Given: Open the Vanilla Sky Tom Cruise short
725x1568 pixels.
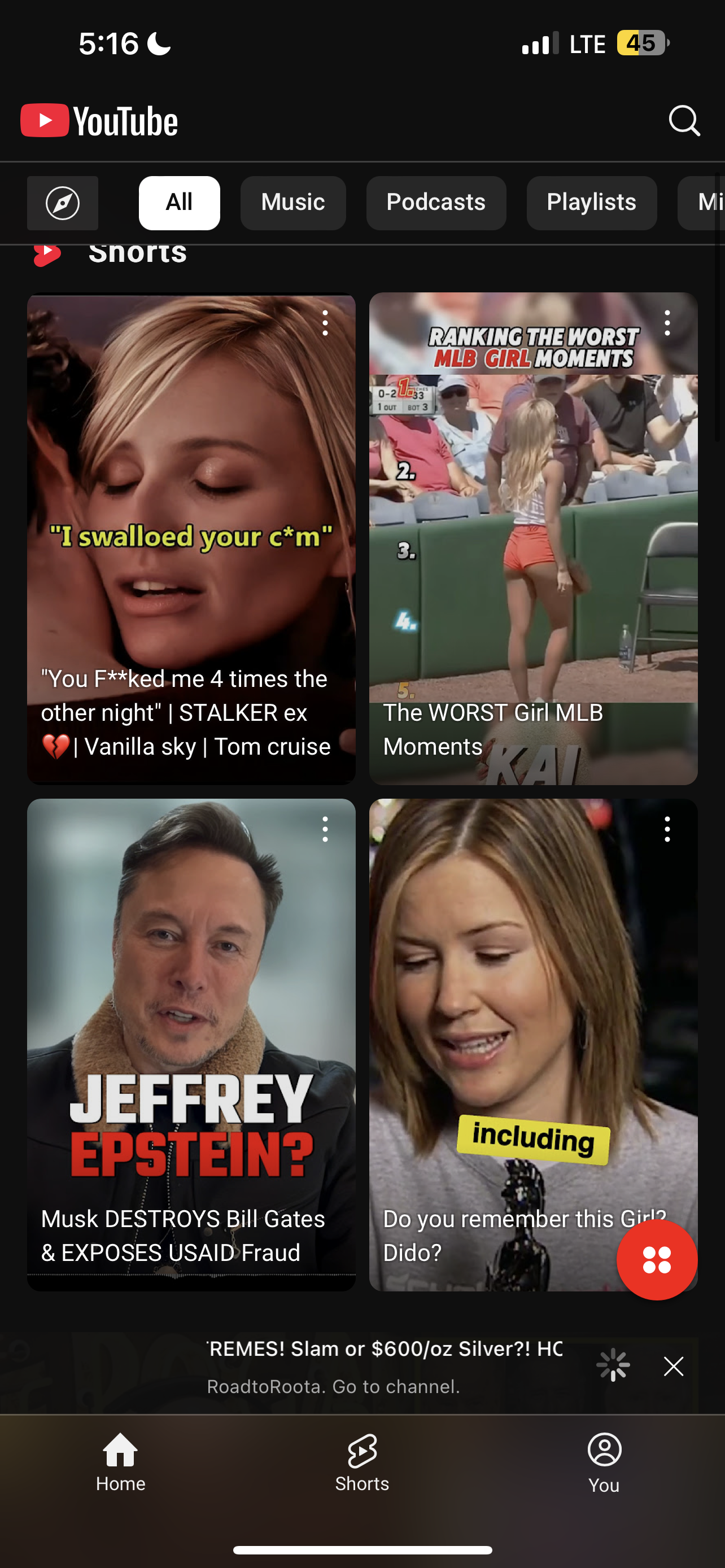Looking at the screenshot, I should click(x=191, y=538).
